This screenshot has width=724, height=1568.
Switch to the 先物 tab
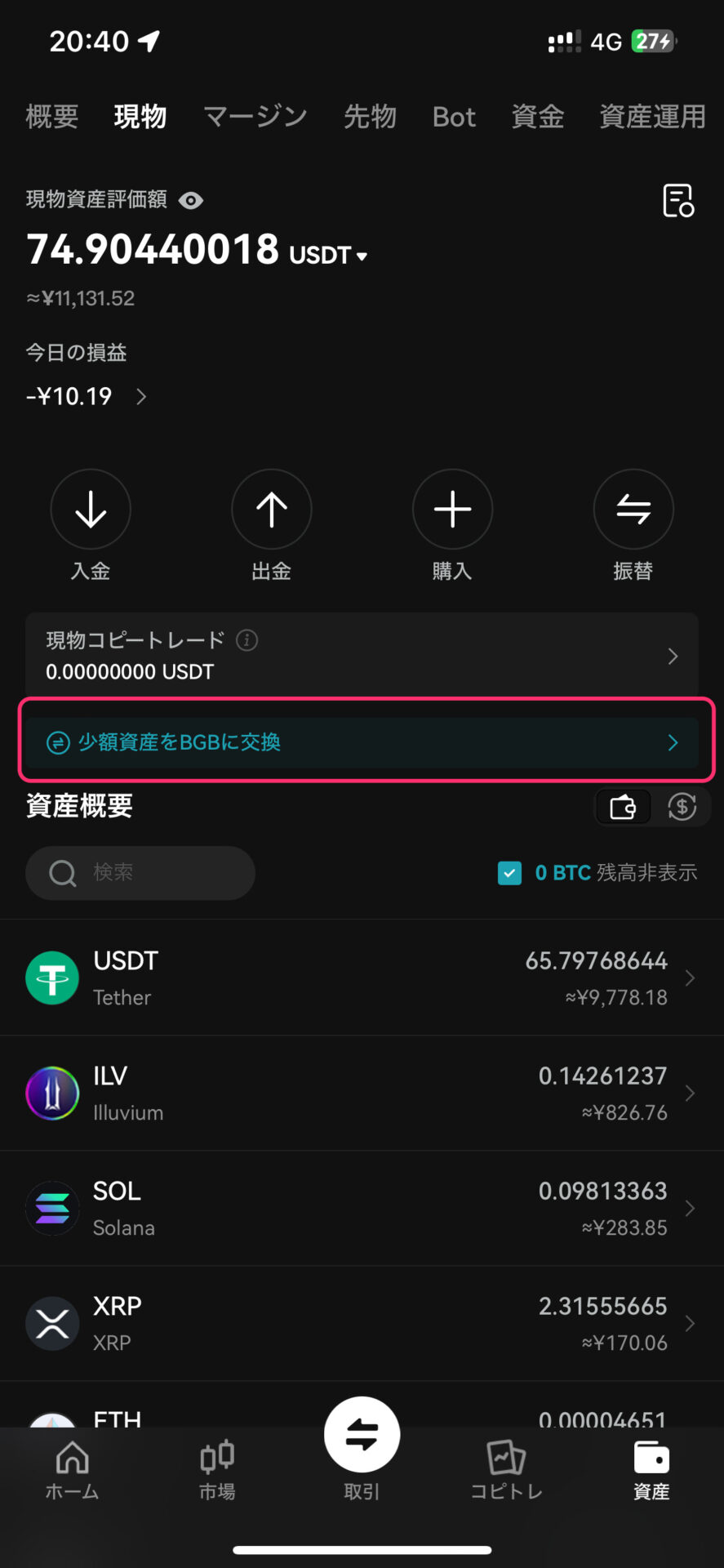pyautogui.click(x=370, y=117)
